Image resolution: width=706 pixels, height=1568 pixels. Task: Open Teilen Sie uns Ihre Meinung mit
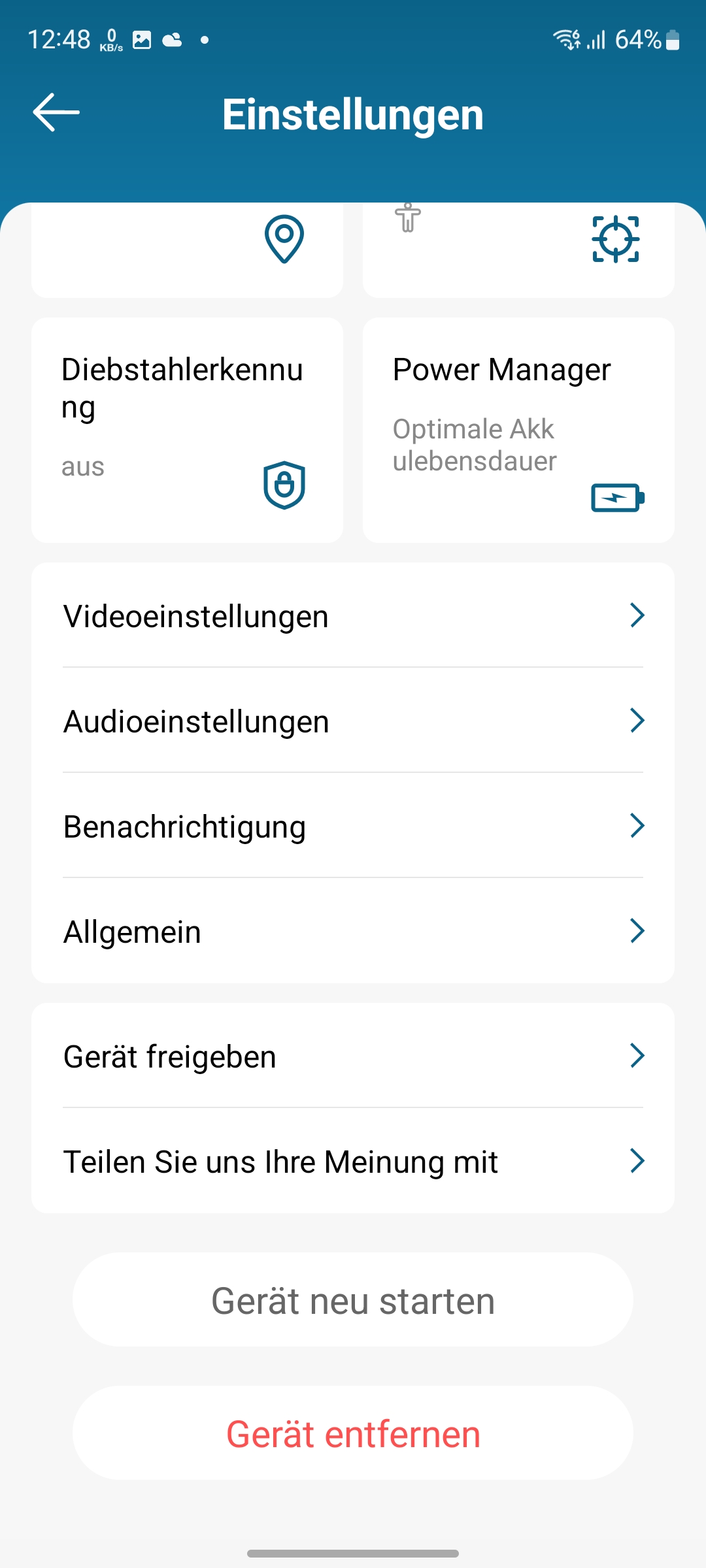[x=353, y=1161]
